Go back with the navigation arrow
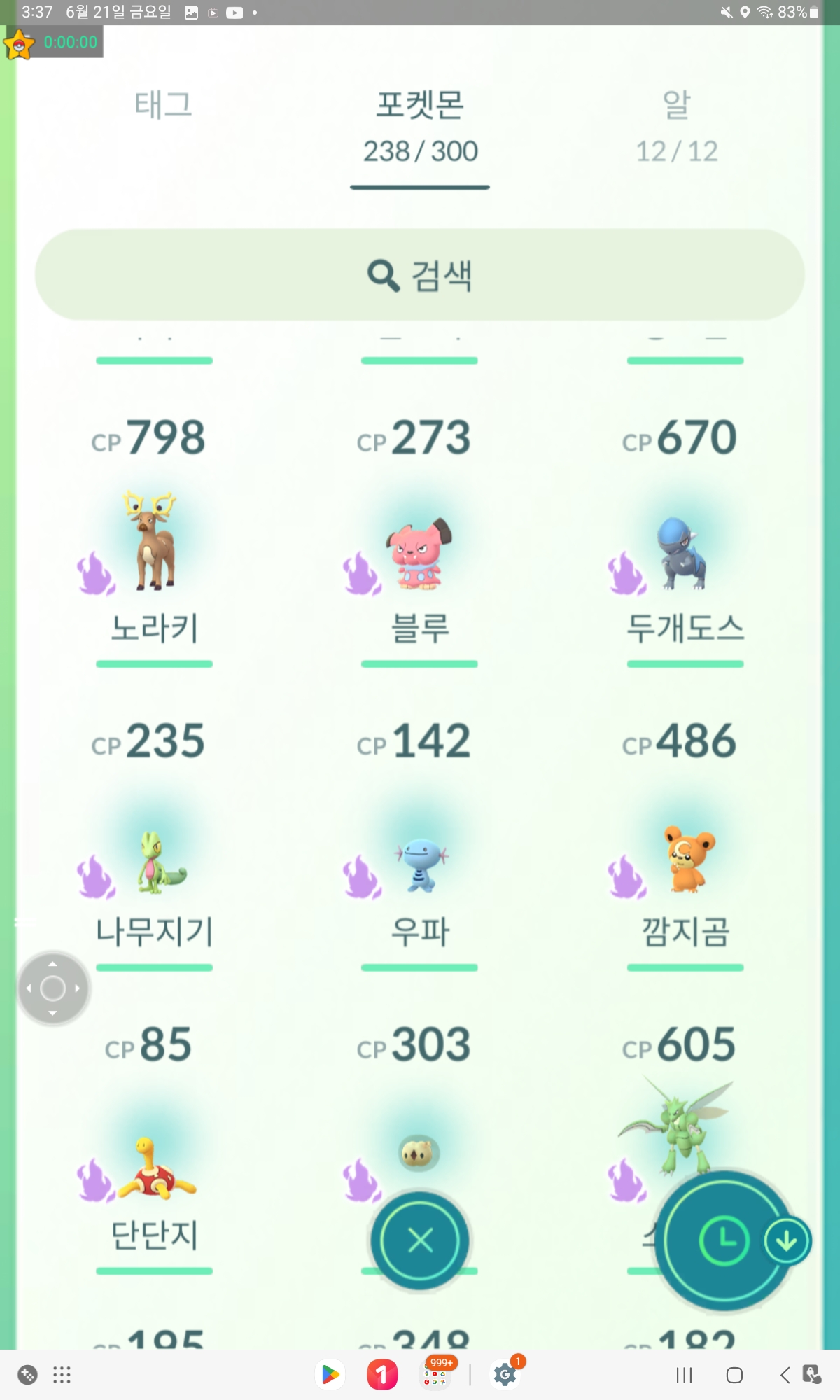This screenshot has width=840, height=1400. tap(785, 1375)
